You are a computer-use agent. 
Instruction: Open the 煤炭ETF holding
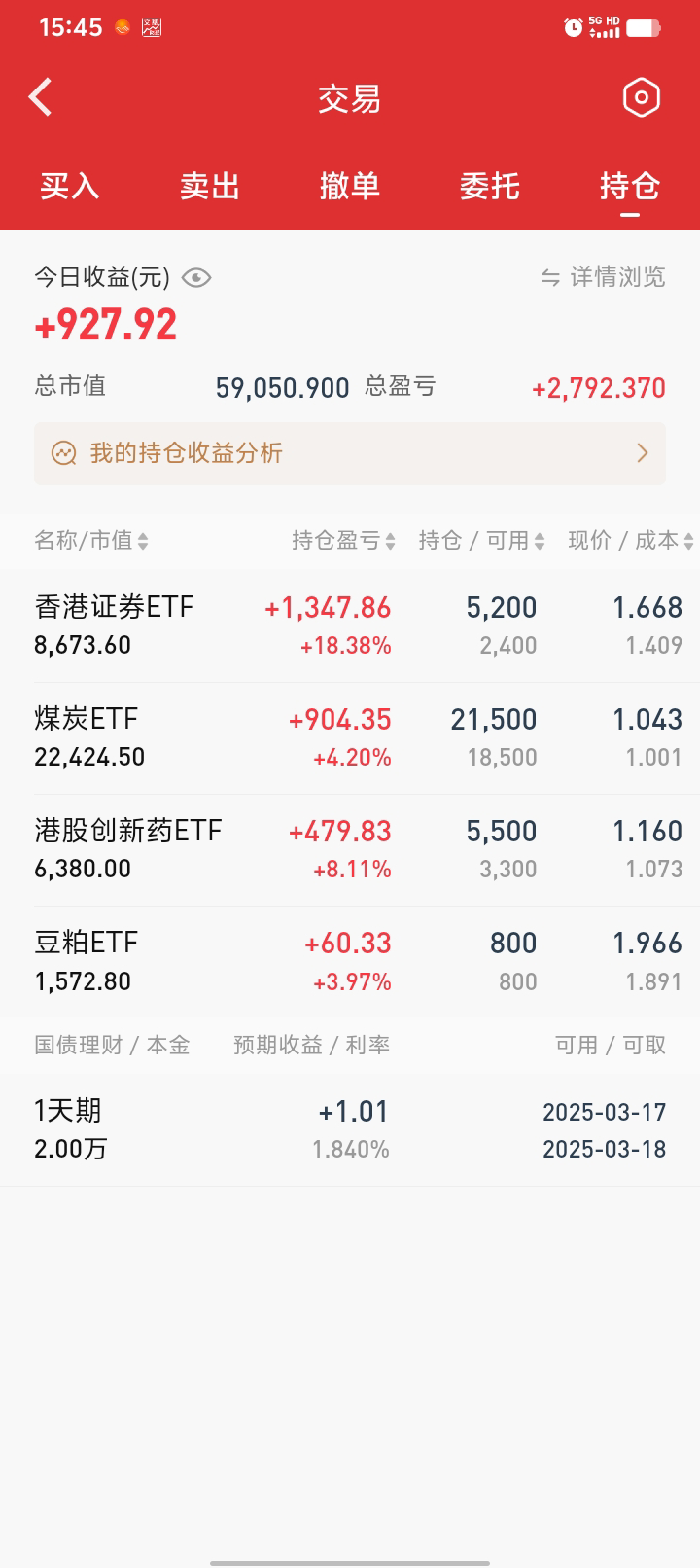click(x=350, y=737)
